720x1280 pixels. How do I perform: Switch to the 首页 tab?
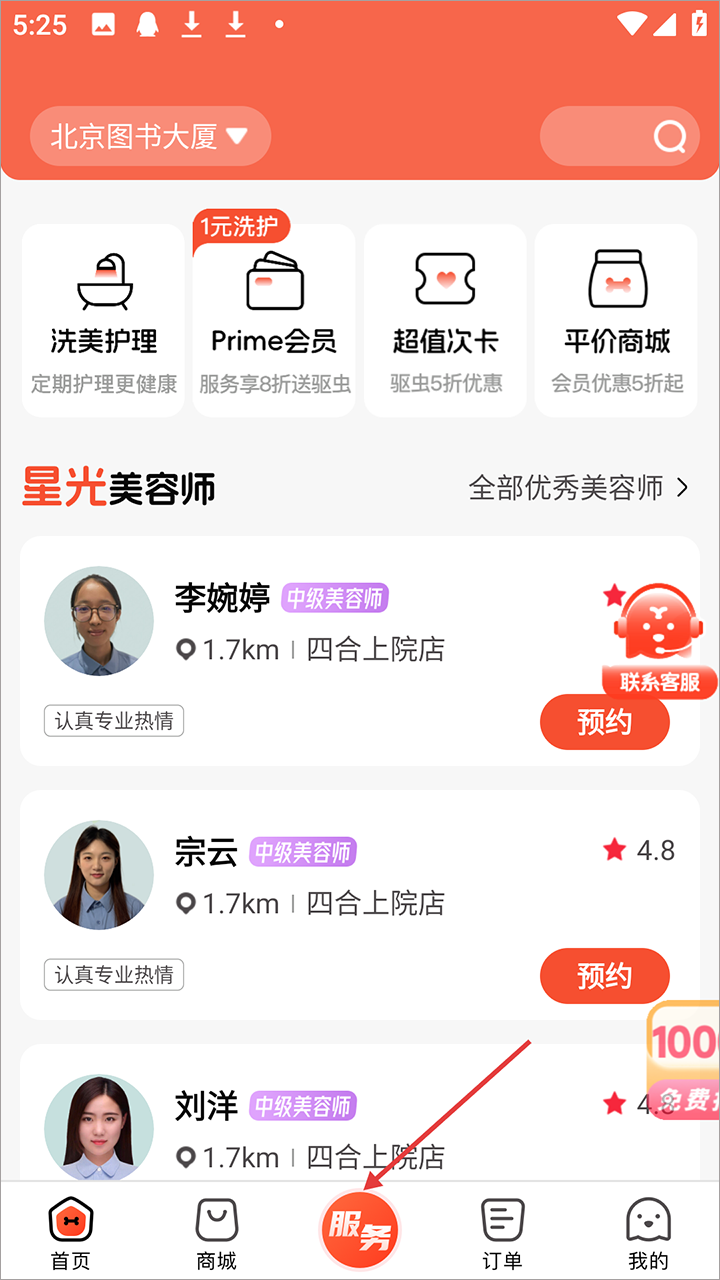pyautogui.click(x=71, y=1234)
